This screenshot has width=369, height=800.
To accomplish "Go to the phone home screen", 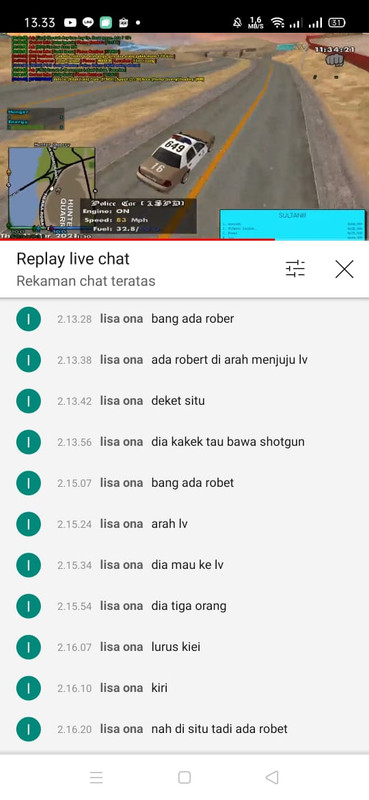I will pos(184,777).
